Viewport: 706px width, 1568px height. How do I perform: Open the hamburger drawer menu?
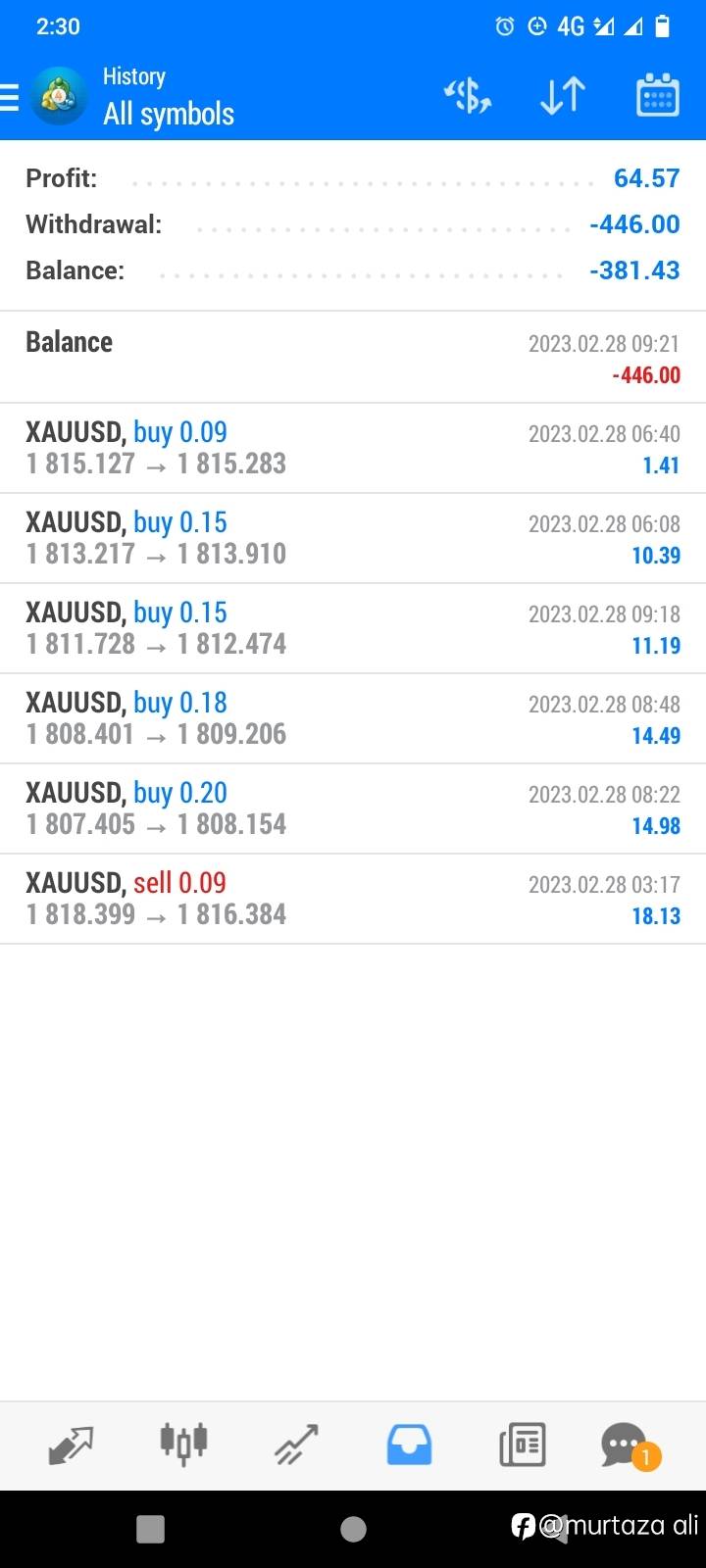(10, 97)
